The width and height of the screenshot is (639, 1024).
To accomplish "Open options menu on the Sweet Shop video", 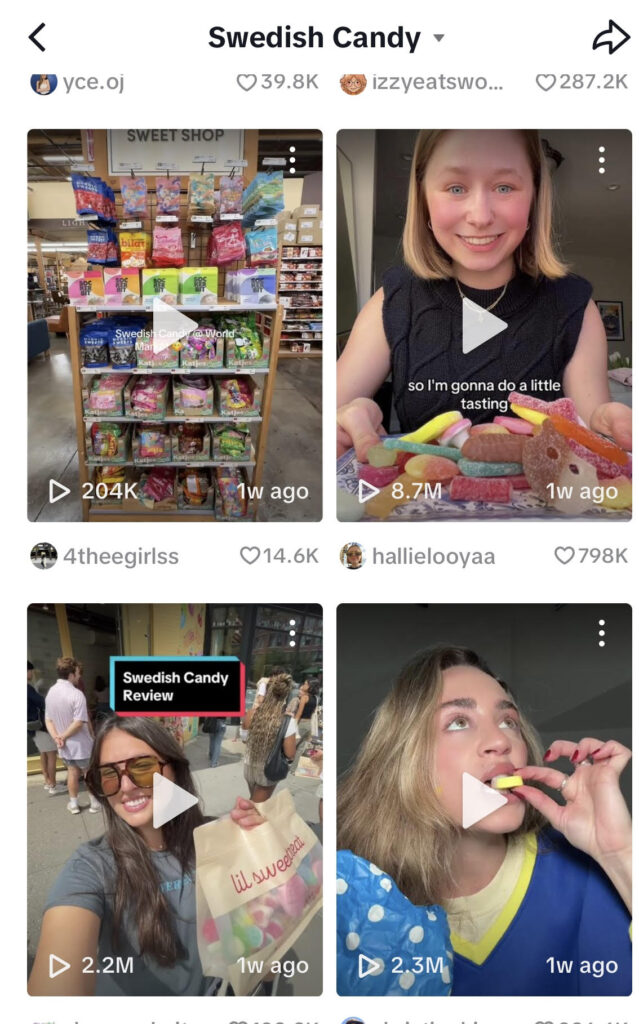I will point(292,160).
